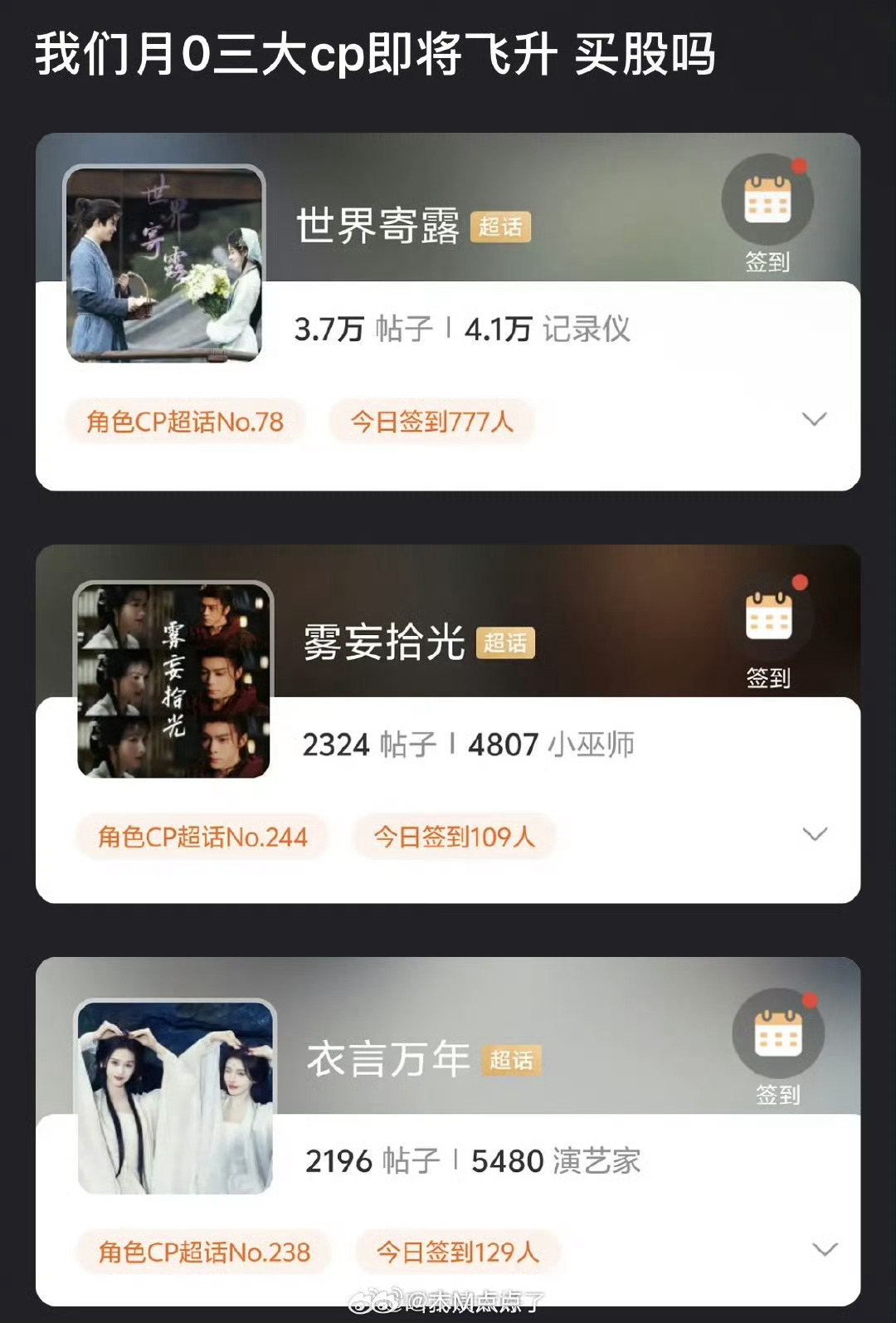Image resolution: width=896 pixels, height=1323 pixels.
Task: Click the 今日签到109人 check-in tag
Action: pos(458,837)
